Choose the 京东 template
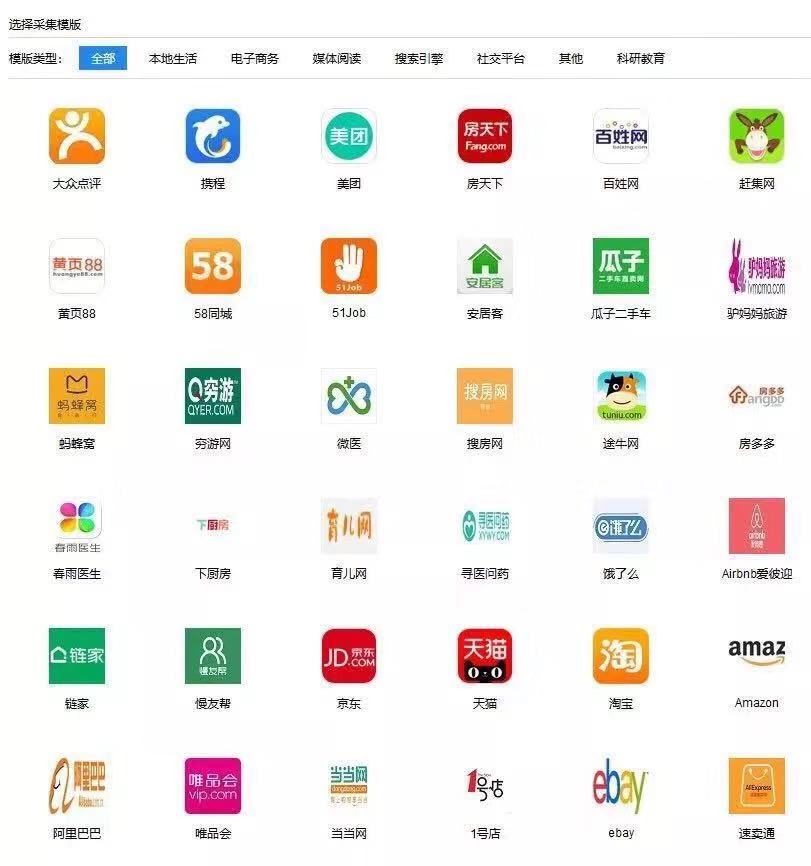 [x=349, y=656]
